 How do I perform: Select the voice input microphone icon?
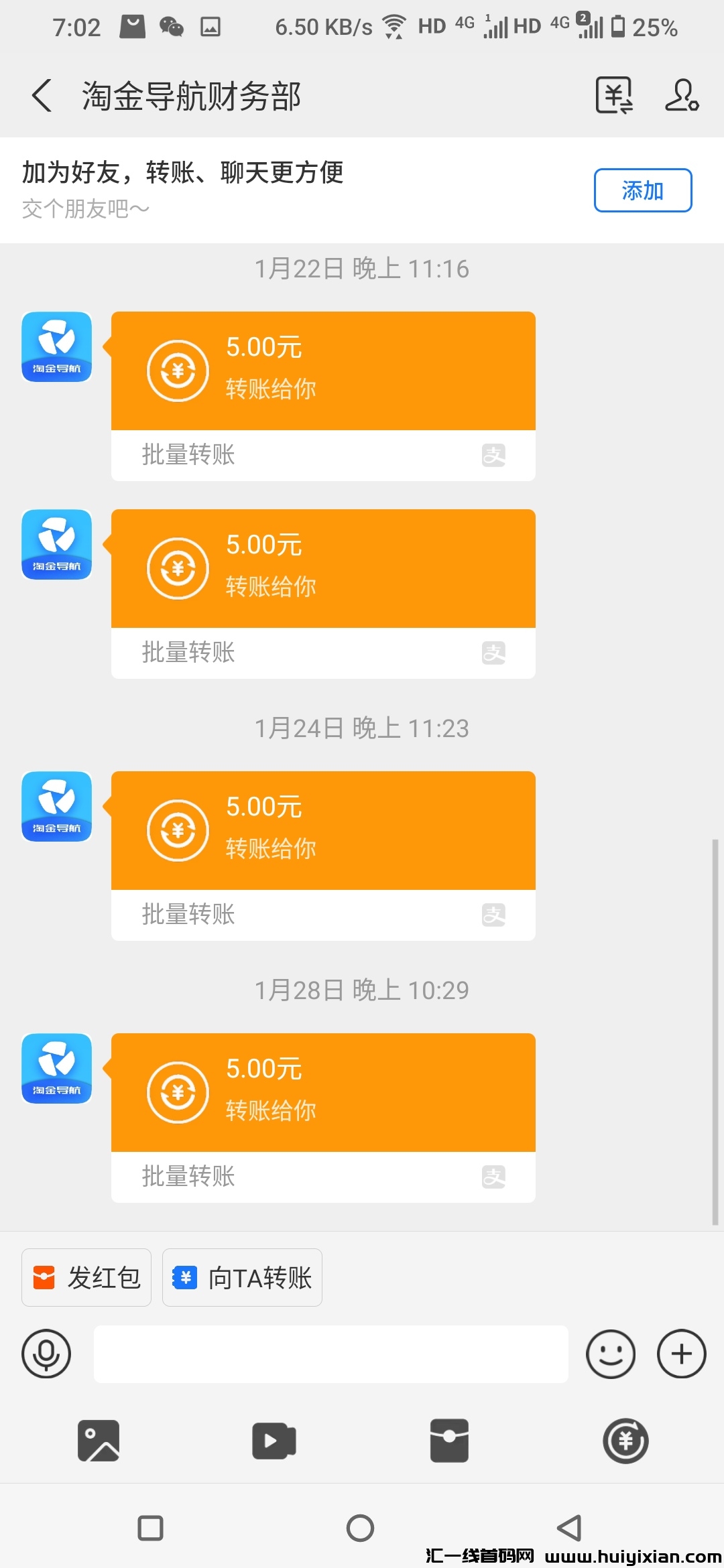(x=46, y=1354)
